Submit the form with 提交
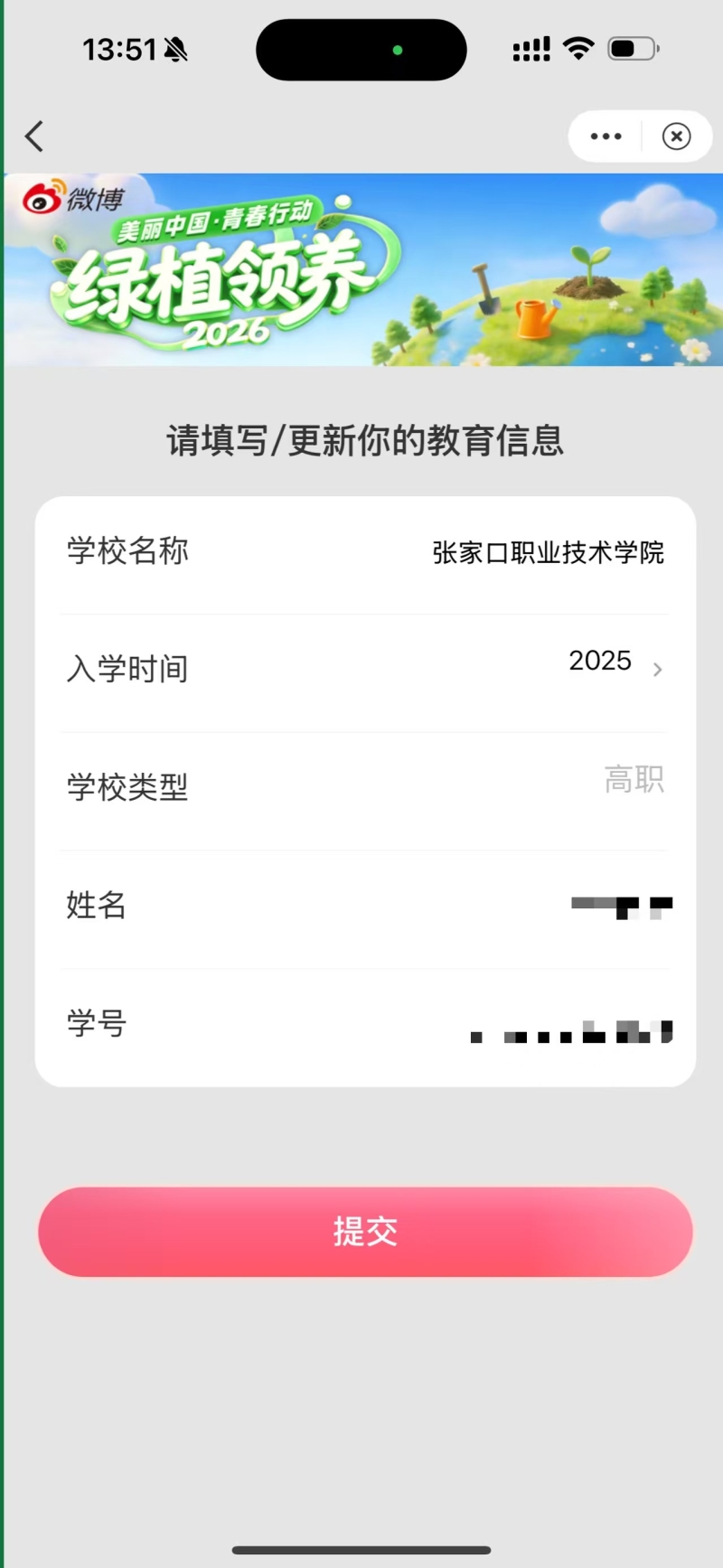 point(365,1232)
